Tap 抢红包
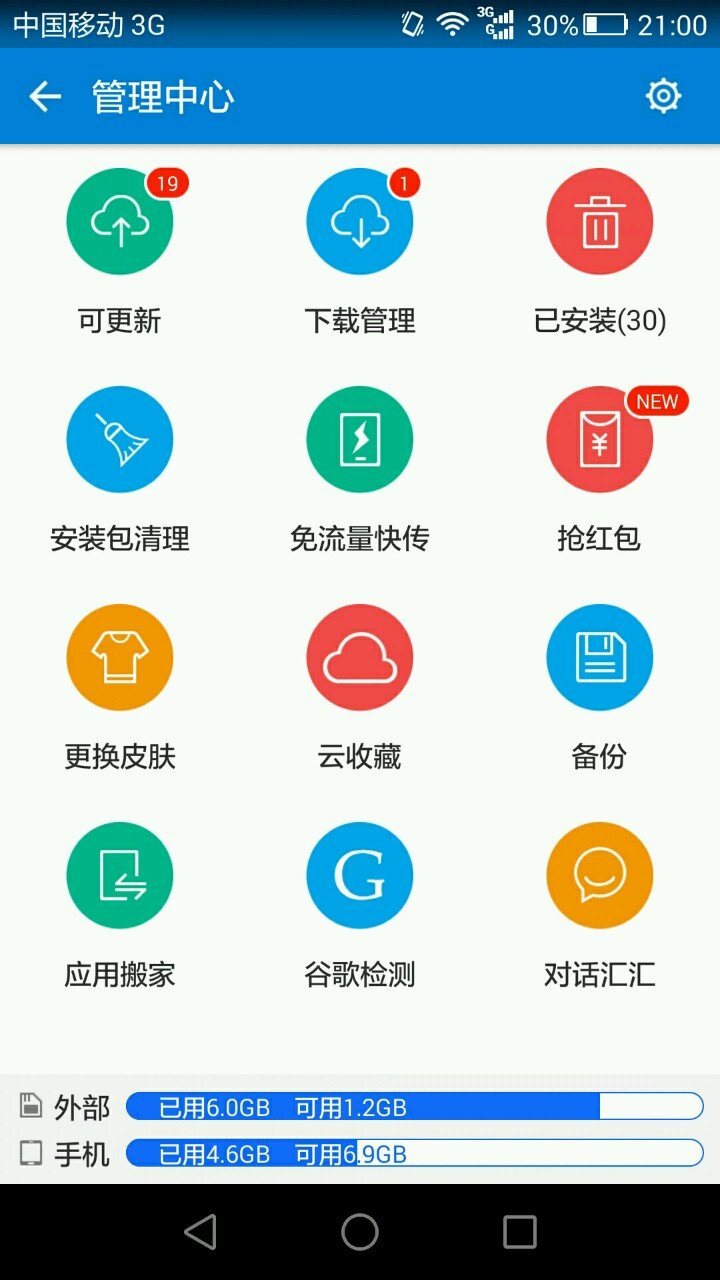This screenshot has width=720, height=1280. click(600, 440)
